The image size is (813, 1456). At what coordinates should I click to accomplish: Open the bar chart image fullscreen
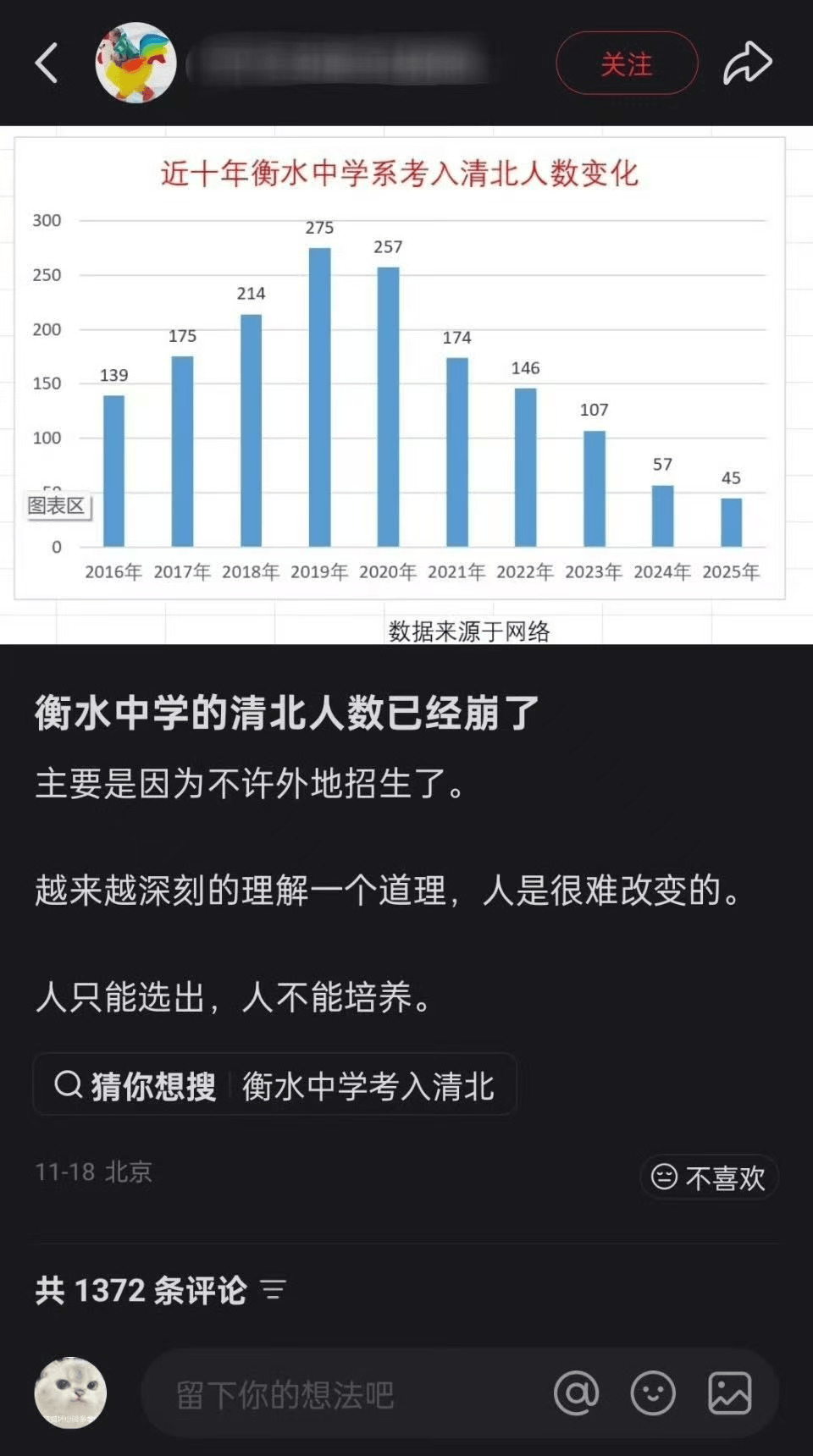pyautogui.click(x=406, y=372)
